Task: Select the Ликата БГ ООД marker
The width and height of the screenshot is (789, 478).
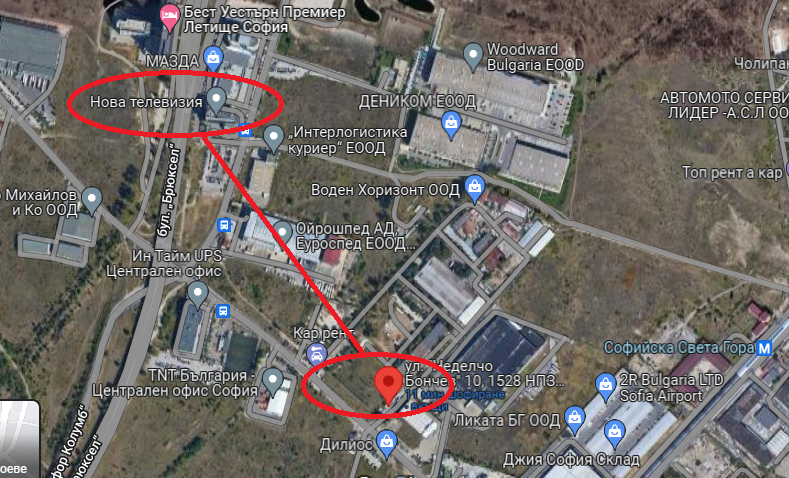Action: click(574, 417)
